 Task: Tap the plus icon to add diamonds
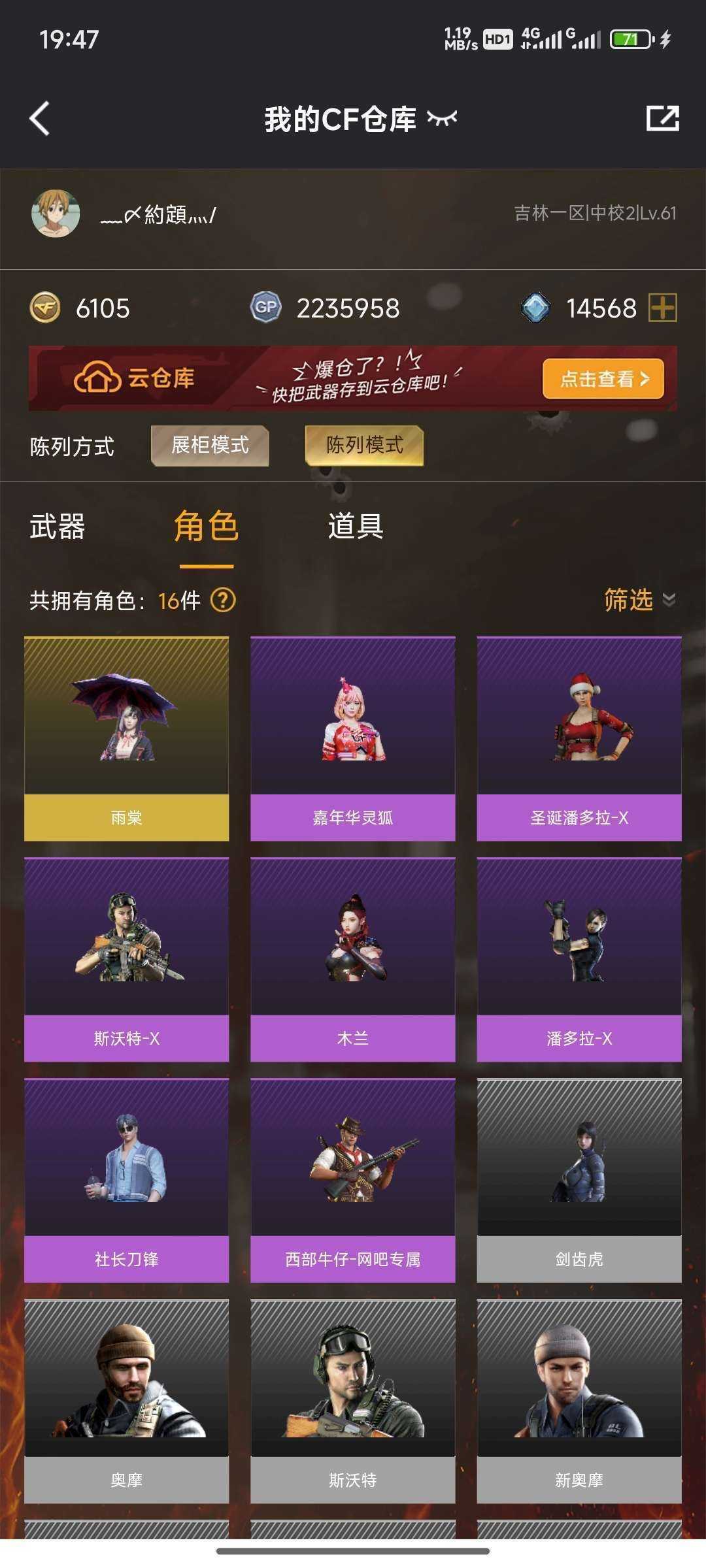pos(662,308)
